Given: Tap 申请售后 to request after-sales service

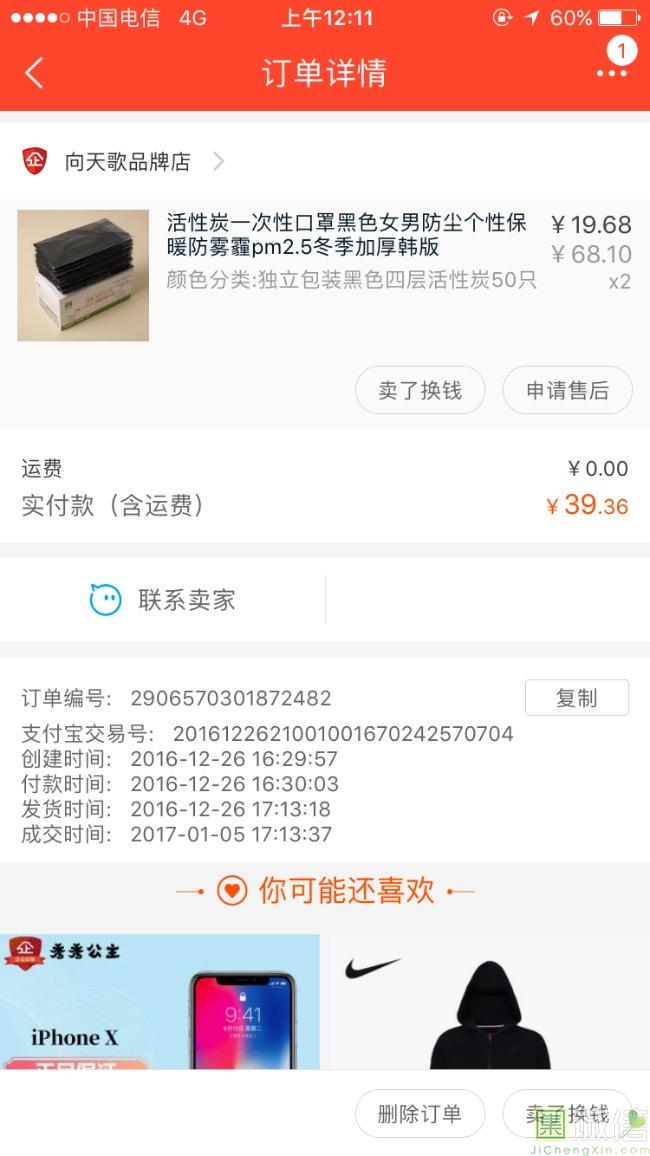Looking at the screenshot, I should (567, 390).
